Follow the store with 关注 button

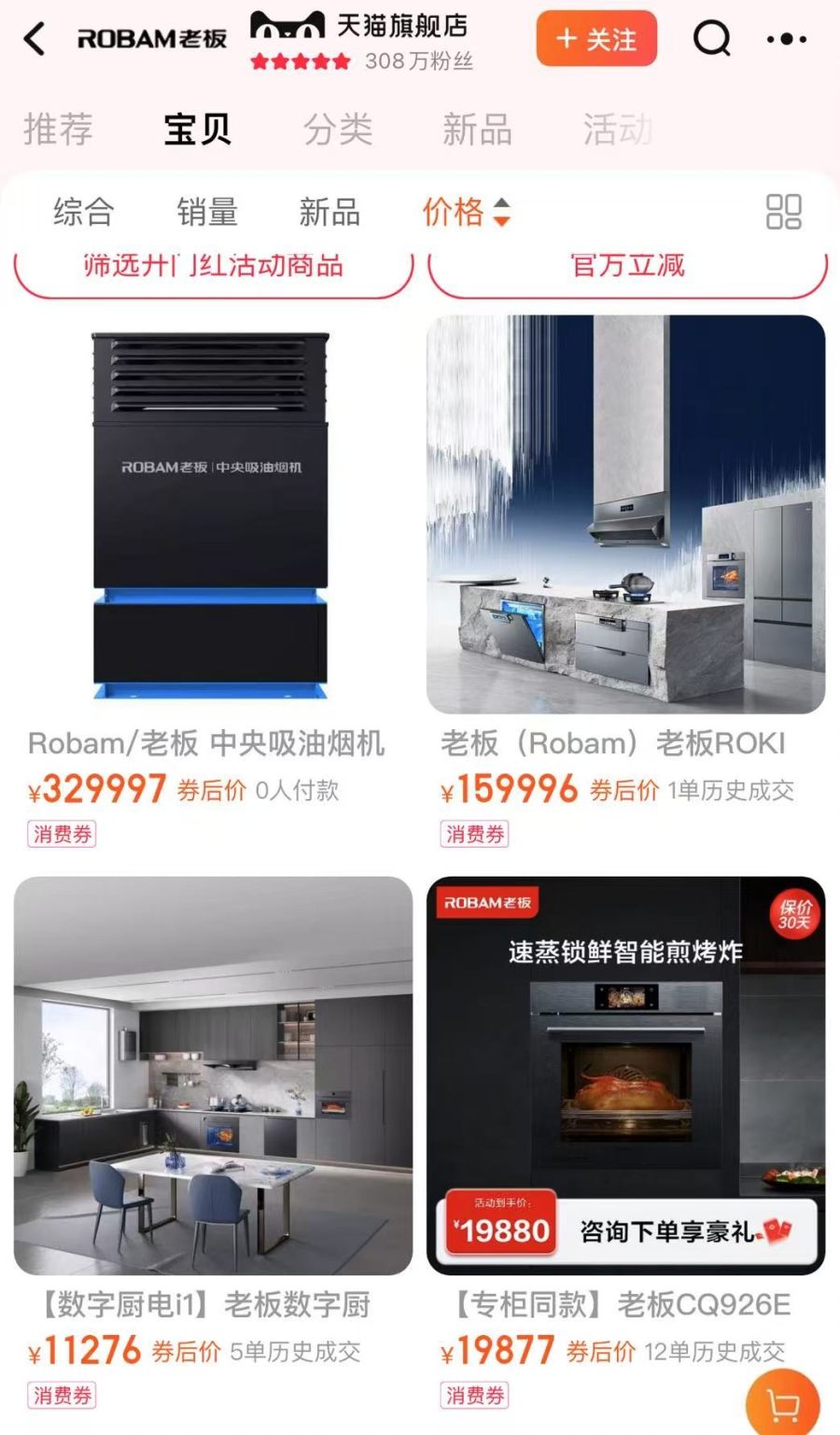click(595, 39)
